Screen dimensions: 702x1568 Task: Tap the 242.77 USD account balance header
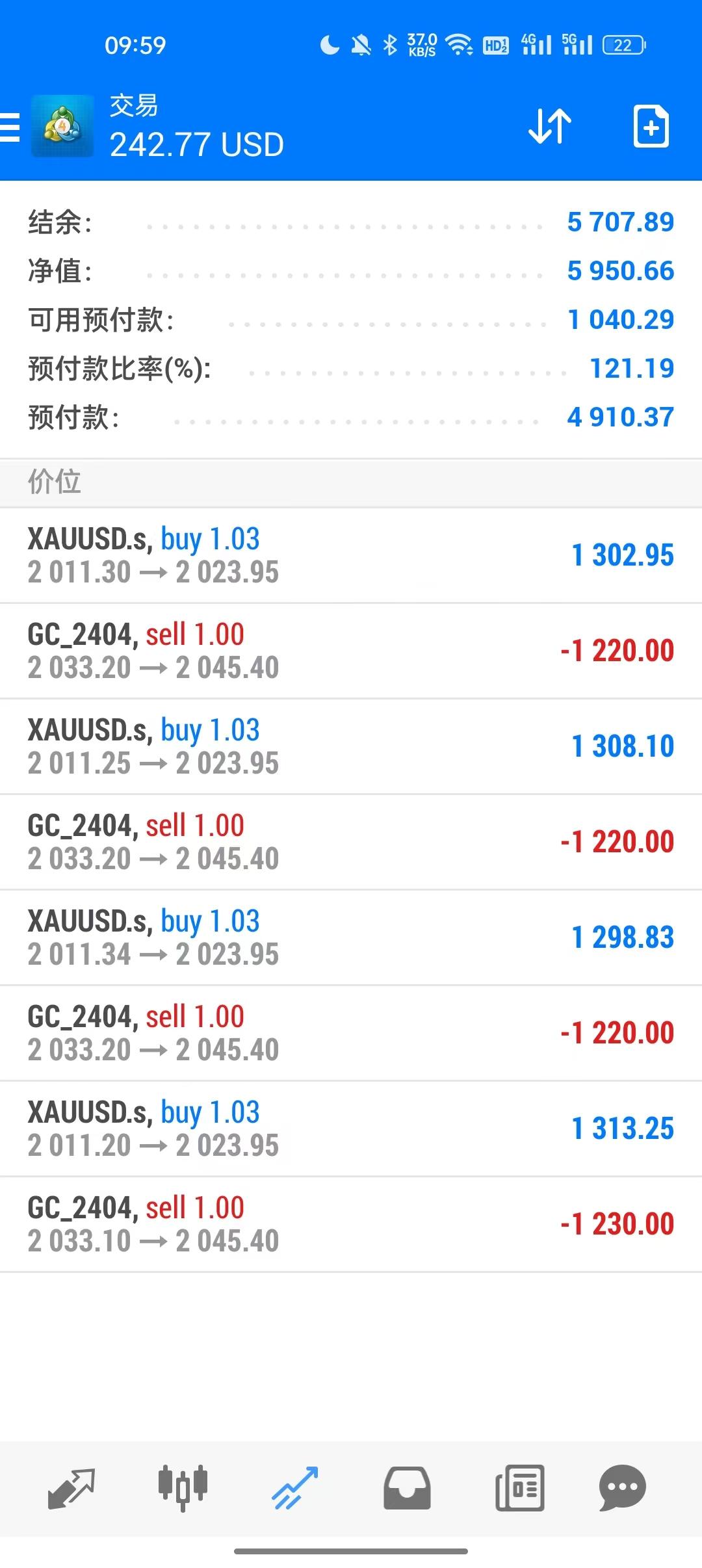196,144
